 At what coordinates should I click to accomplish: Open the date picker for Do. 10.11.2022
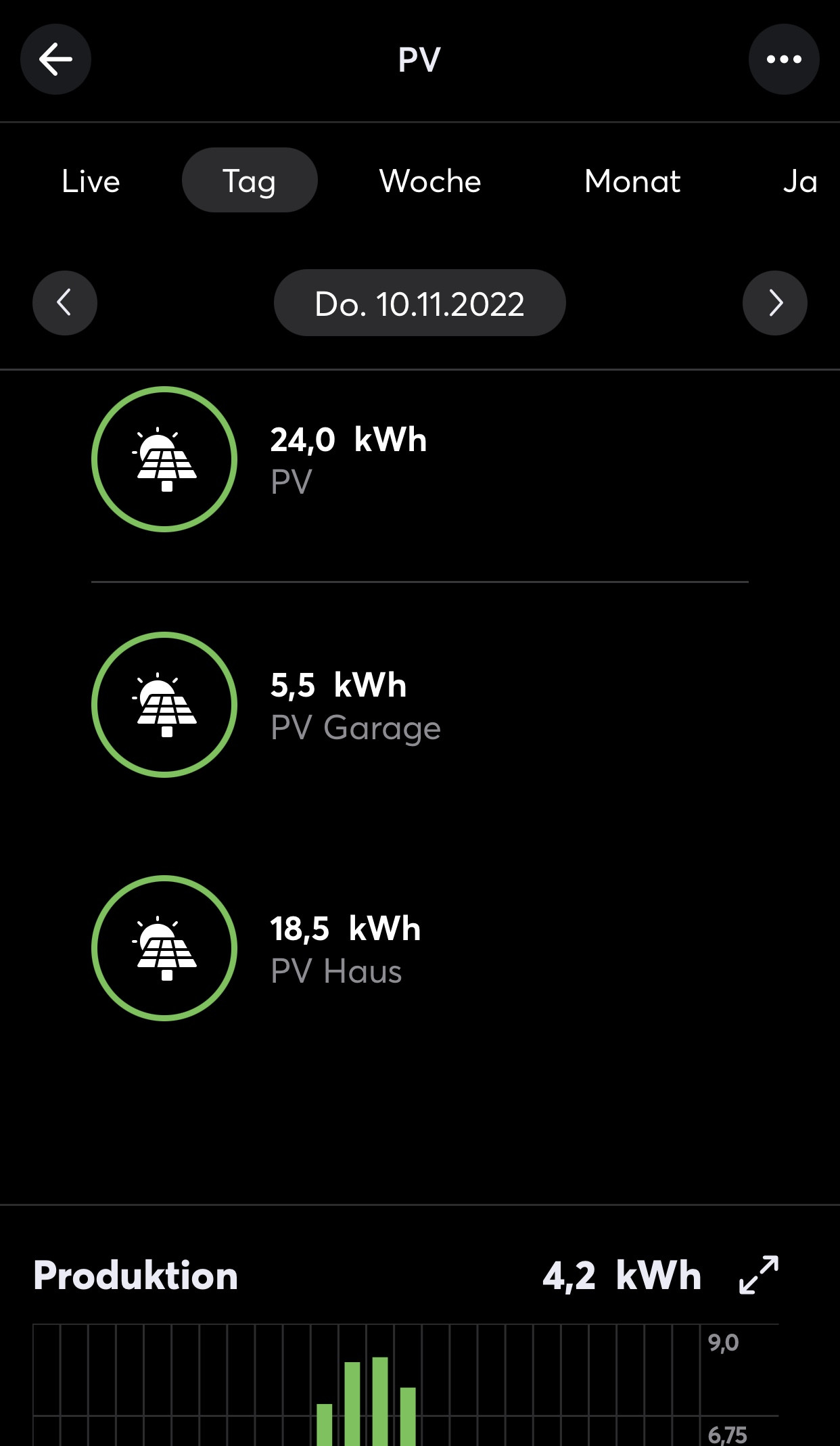tap(419, 304)
